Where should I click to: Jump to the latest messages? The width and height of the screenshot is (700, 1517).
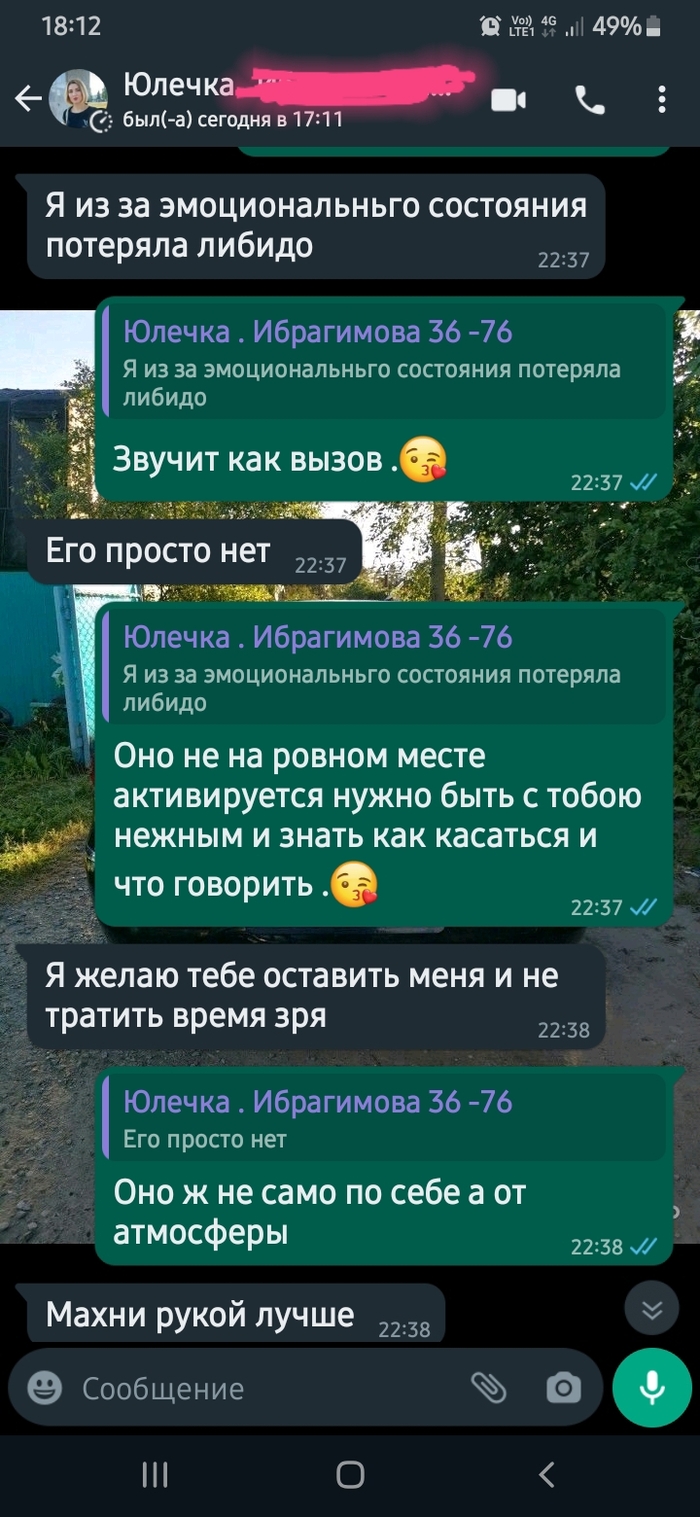(652, 1311)
